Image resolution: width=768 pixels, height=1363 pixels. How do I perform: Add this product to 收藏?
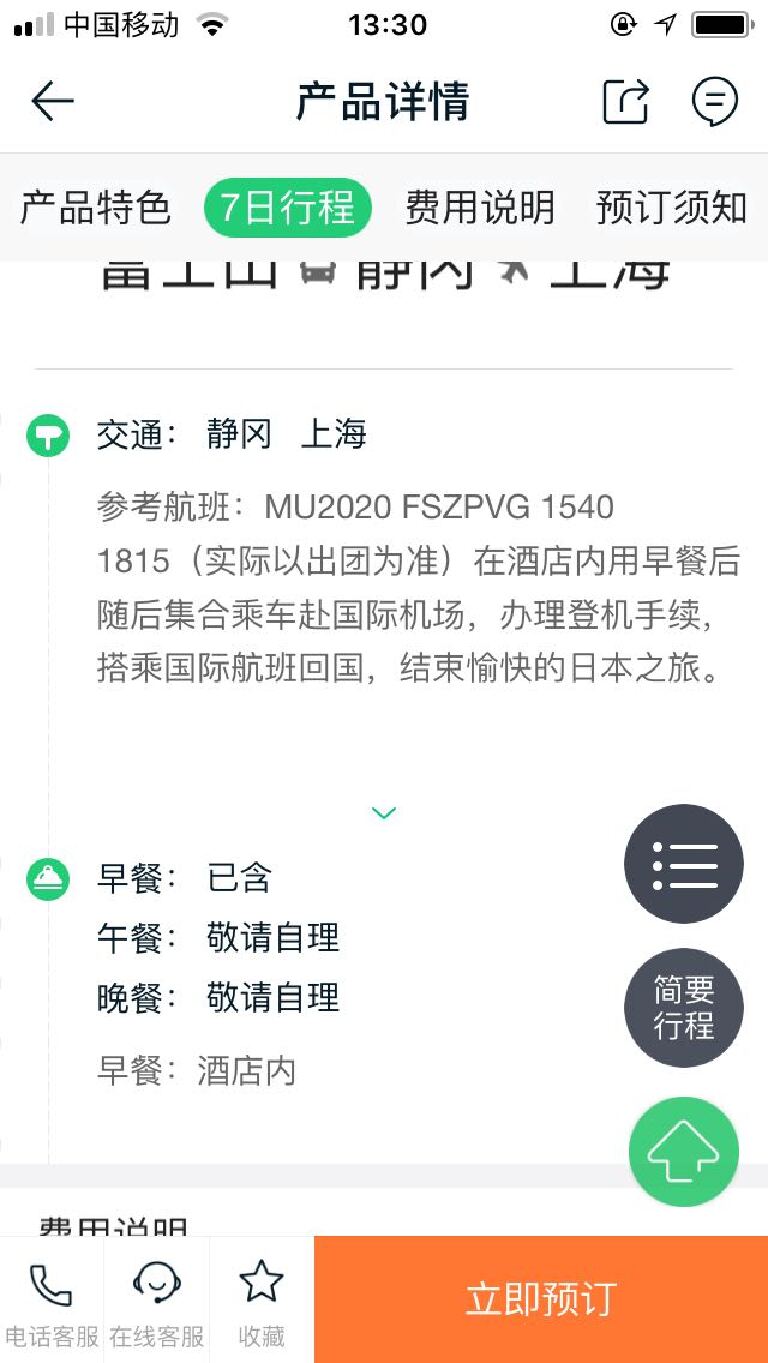point(261,1299)
